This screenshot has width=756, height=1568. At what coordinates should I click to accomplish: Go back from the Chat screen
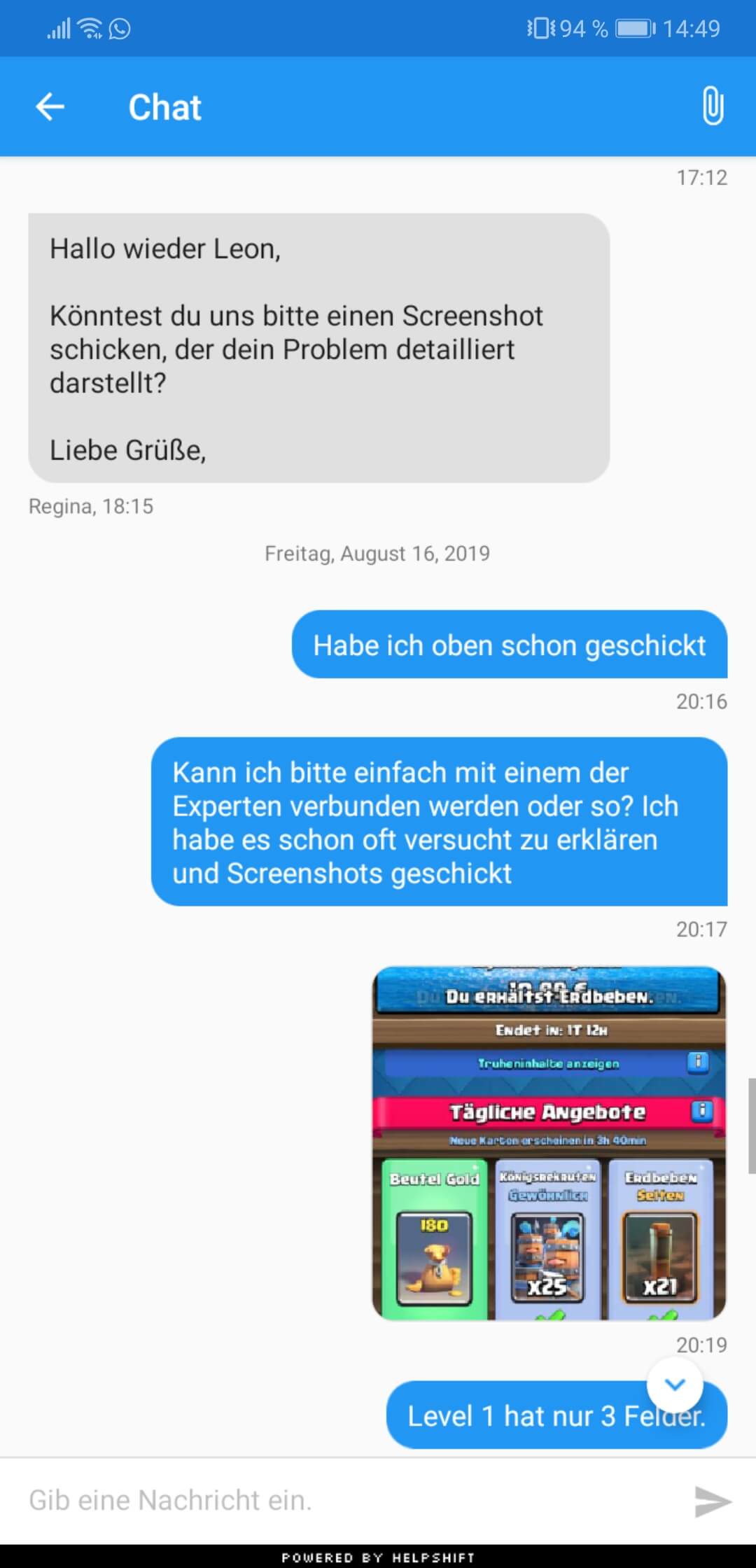pos(50,107)
